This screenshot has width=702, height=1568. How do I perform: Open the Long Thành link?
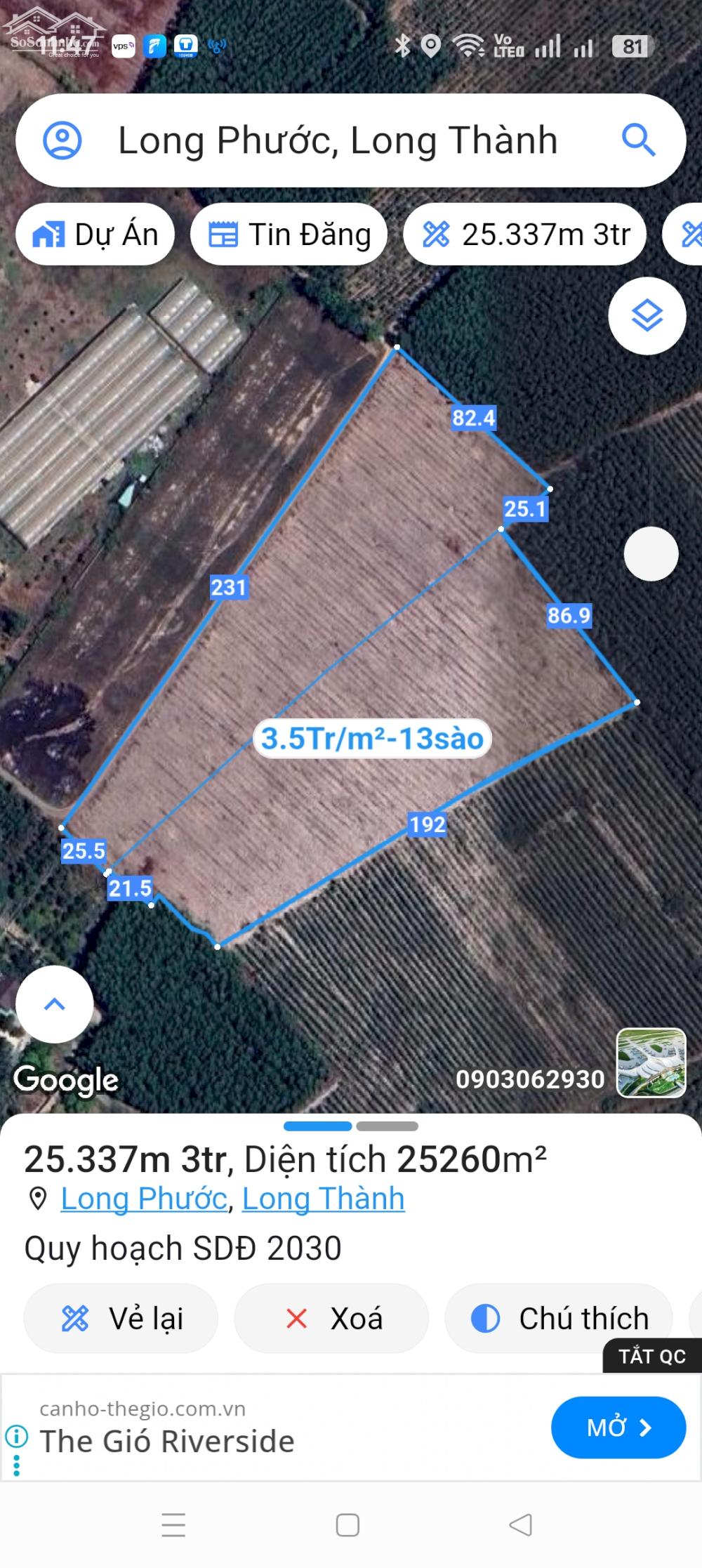323,1199
